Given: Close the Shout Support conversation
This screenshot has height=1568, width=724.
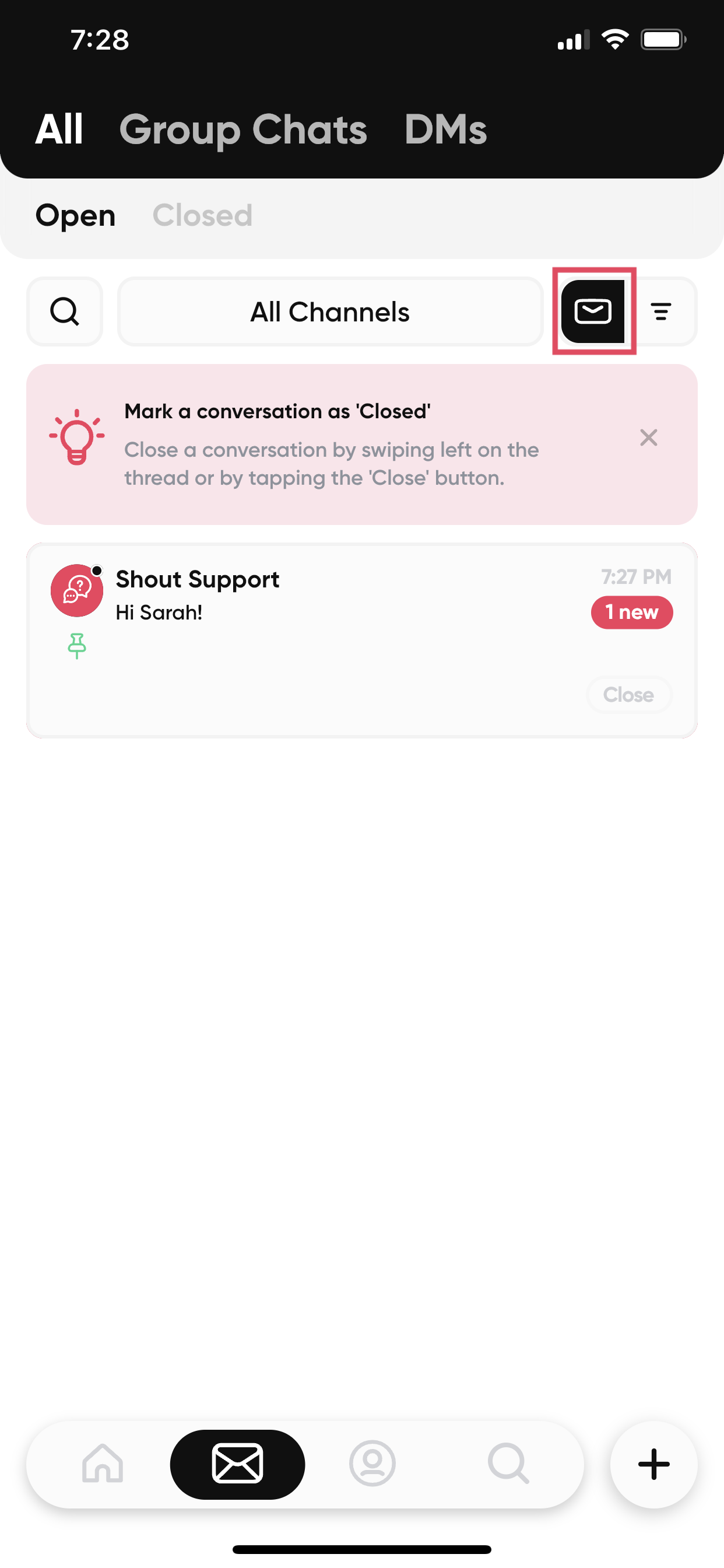Looking at the screenshot, I should [x=629, y=695].
